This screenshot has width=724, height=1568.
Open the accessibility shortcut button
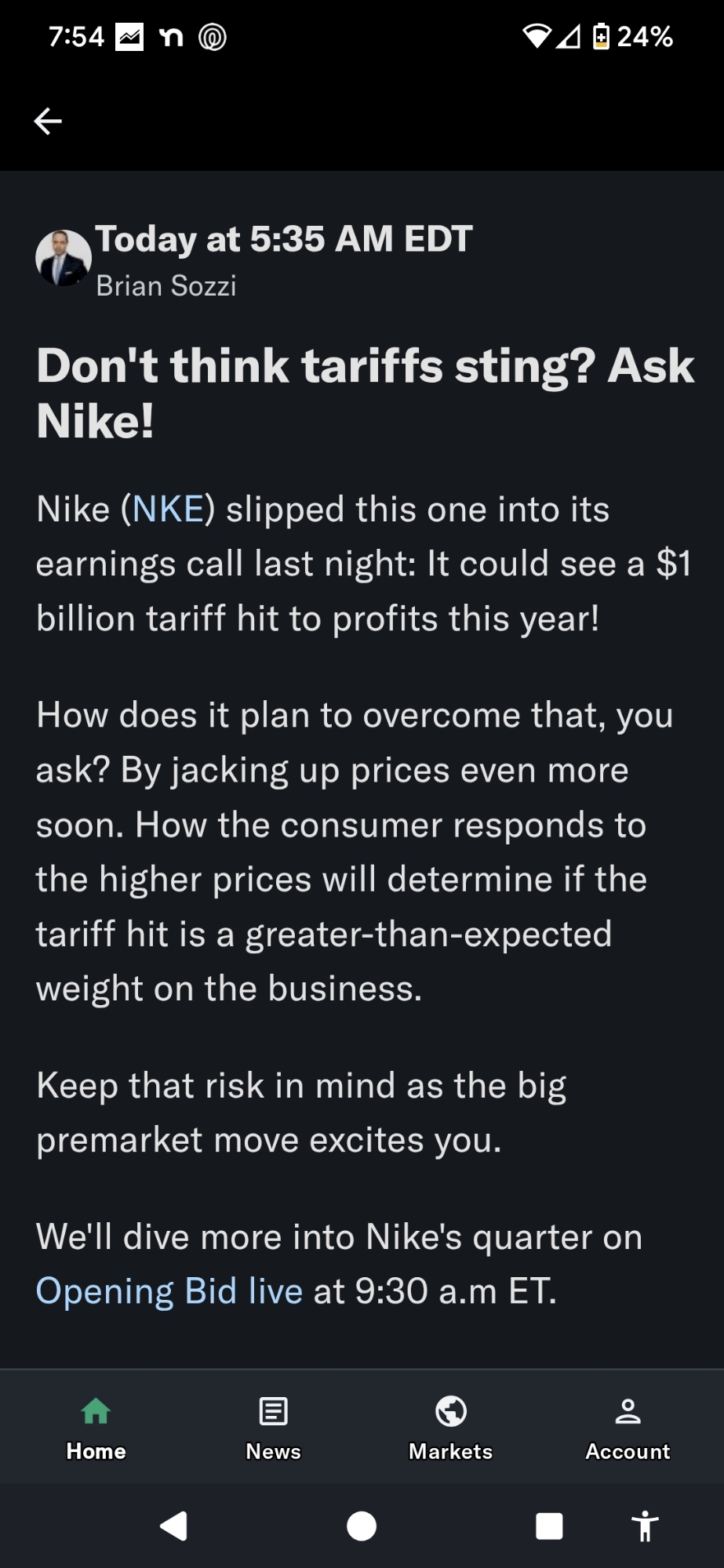[645, 1526]
